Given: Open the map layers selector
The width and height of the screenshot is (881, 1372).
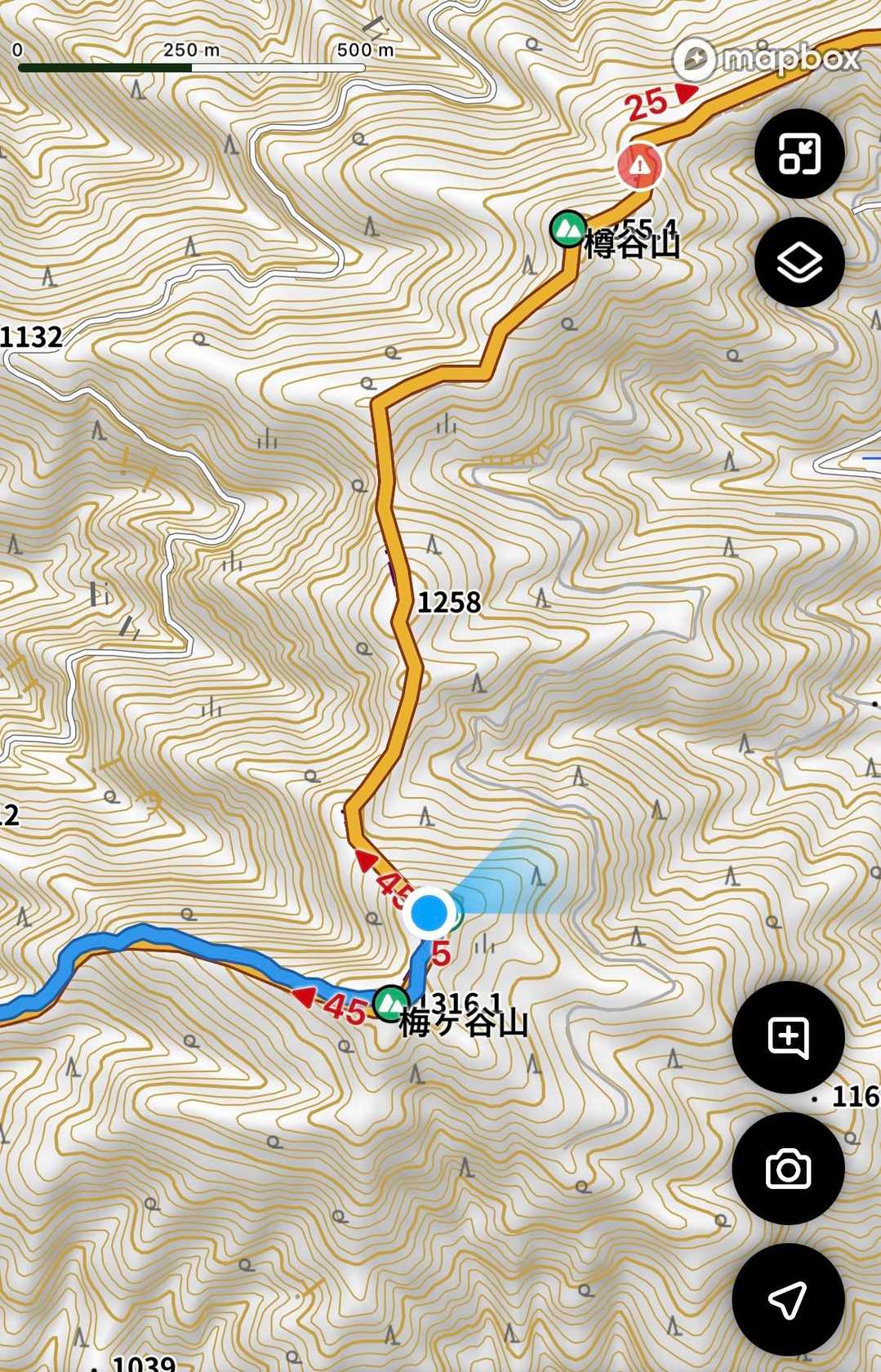Looking at the screenshot, I should (x=799, y=262).
